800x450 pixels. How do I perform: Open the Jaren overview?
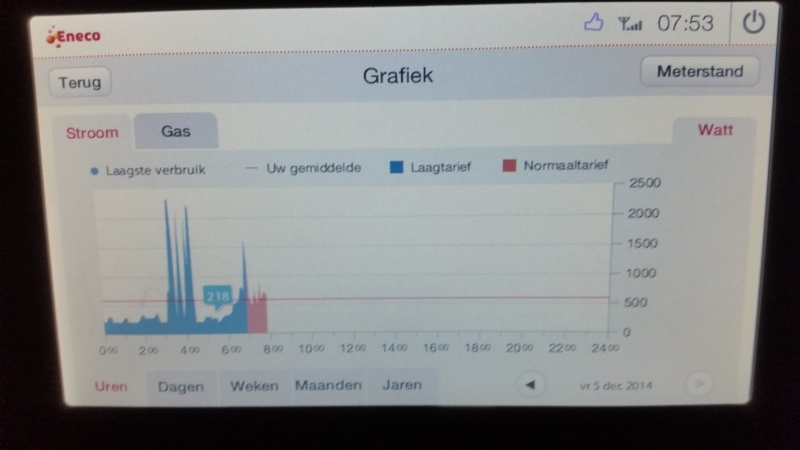pyautogui.click(x=402, y=385)
